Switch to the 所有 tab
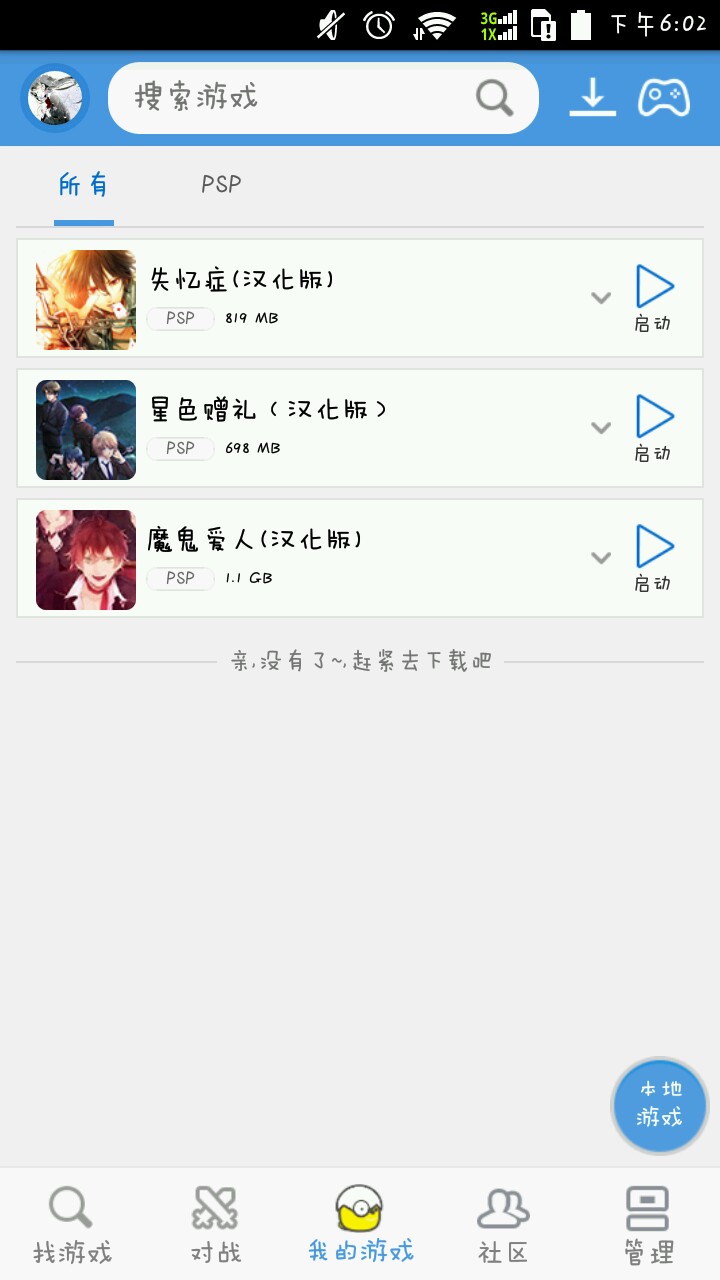The height and width of the screenshot is (1280, 720). click(84, 185)
